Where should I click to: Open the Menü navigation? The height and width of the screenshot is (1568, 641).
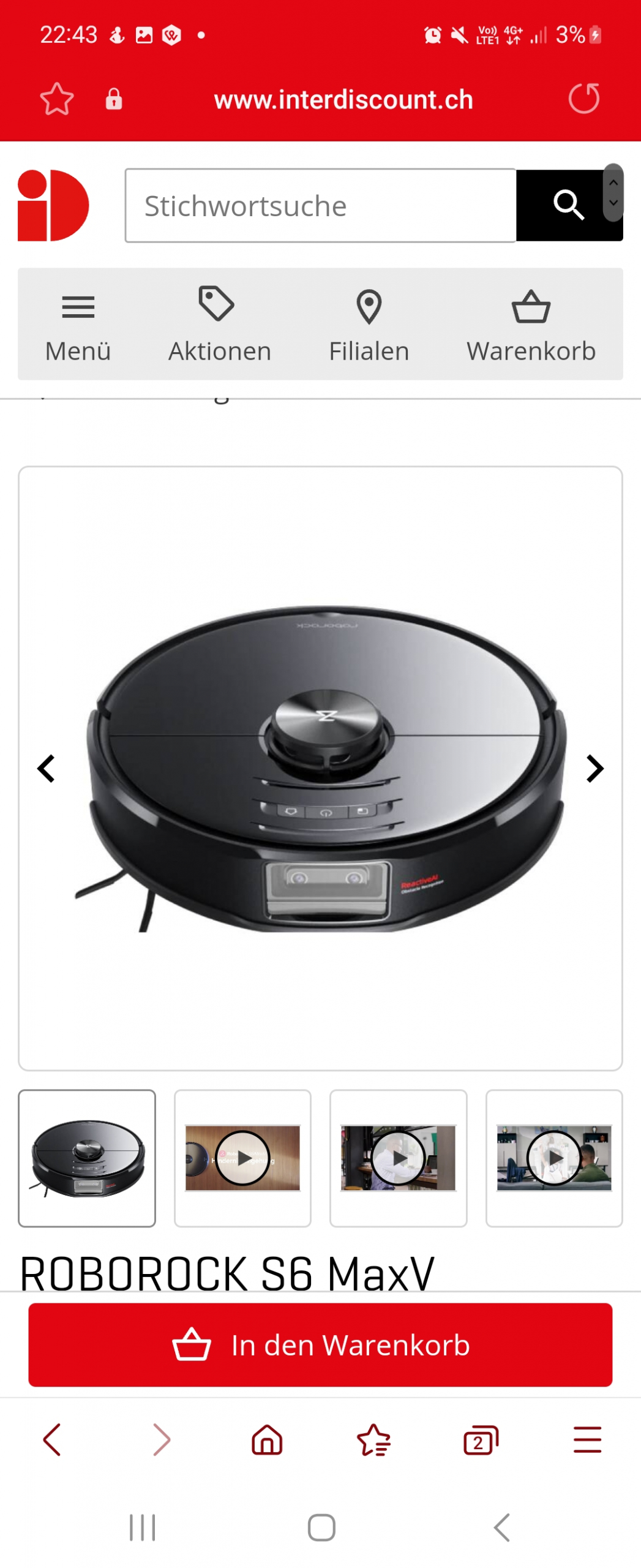(x=78, y=325)
